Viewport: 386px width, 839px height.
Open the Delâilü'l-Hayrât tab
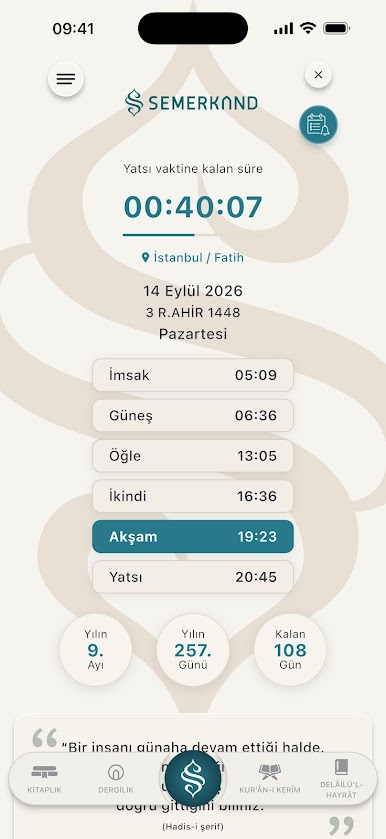click(341, 779)
